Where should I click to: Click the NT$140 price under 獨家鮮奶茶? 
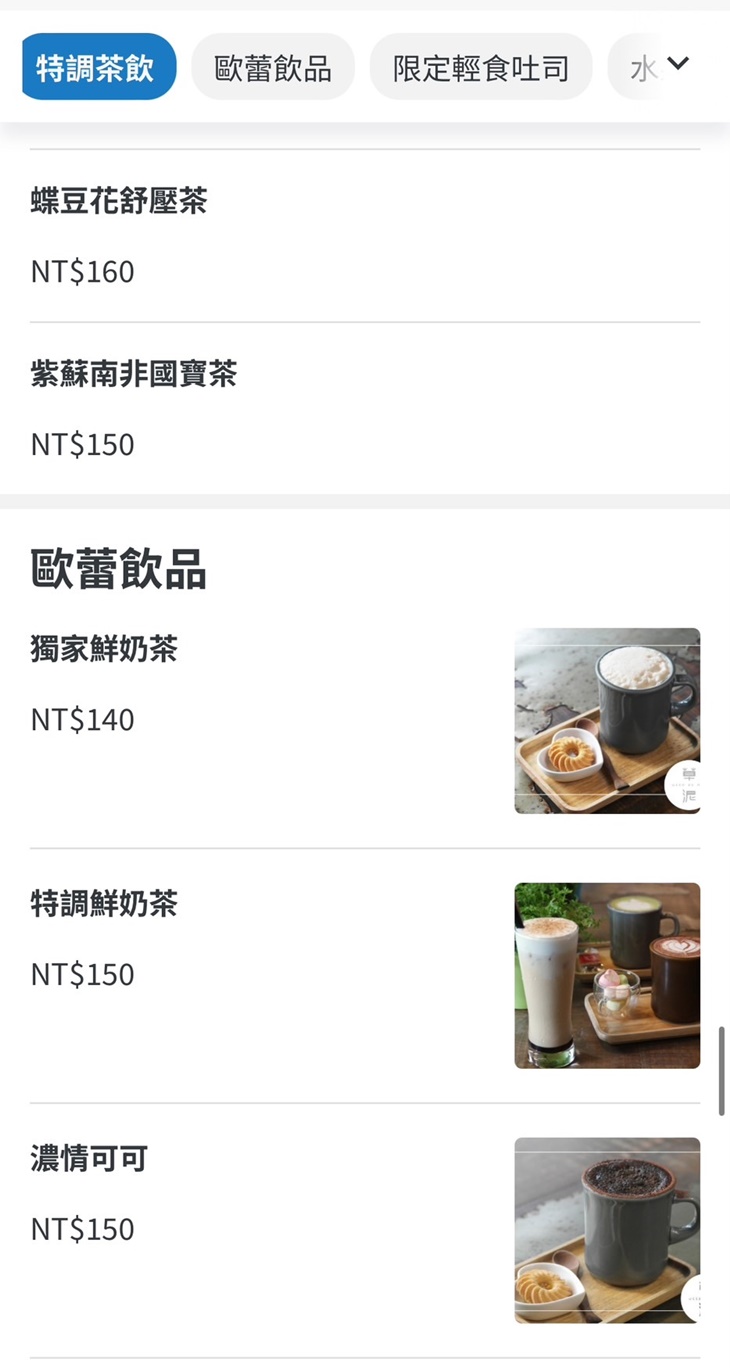click(x=80, y=719)
